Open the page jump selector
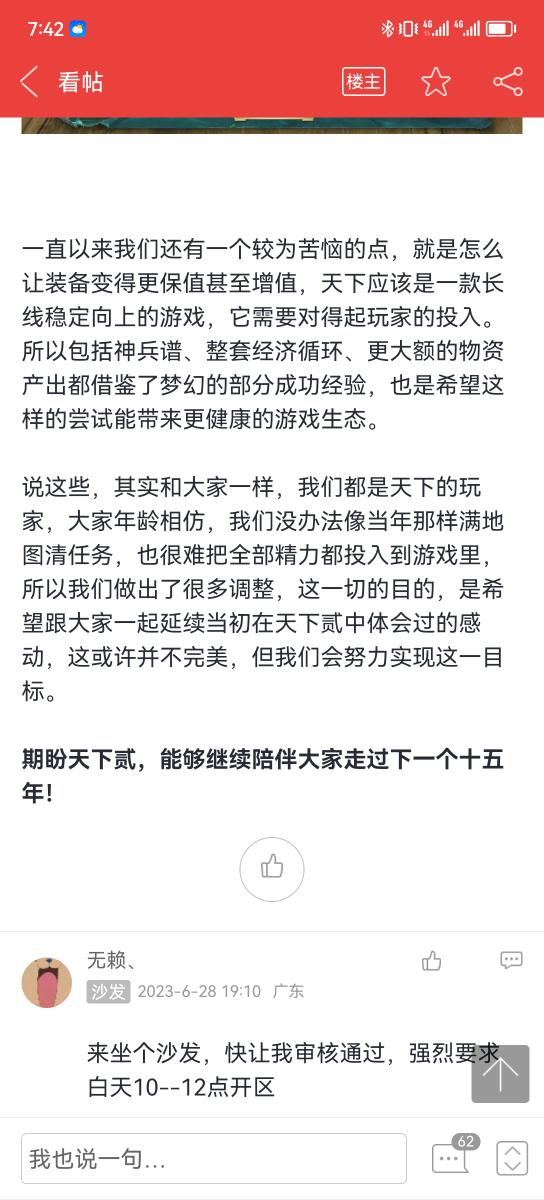 (512, 1158)
